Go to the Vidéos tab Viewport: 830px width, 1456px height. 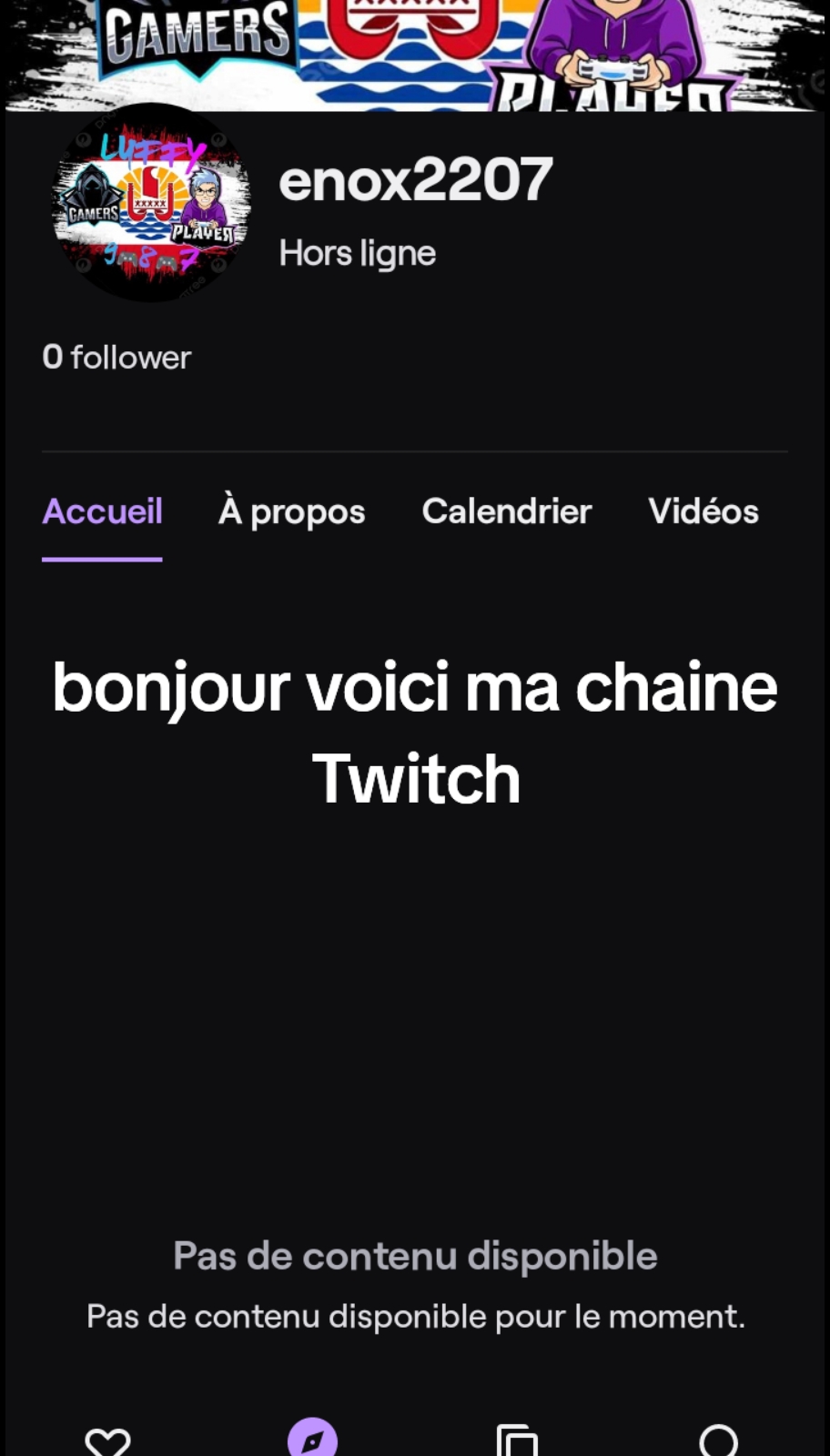703,511
